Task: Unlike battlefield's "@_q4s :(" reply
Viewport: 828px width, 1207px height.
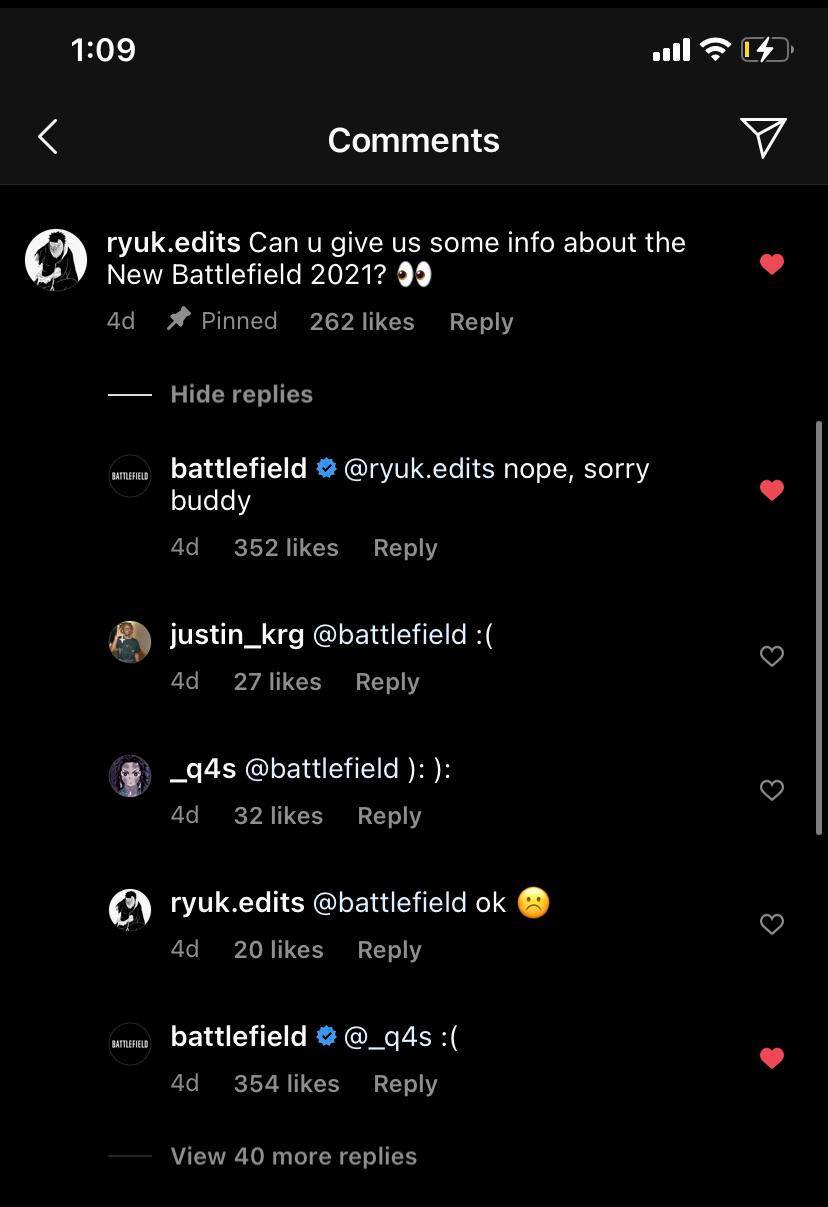Action: coord(771,1058)
